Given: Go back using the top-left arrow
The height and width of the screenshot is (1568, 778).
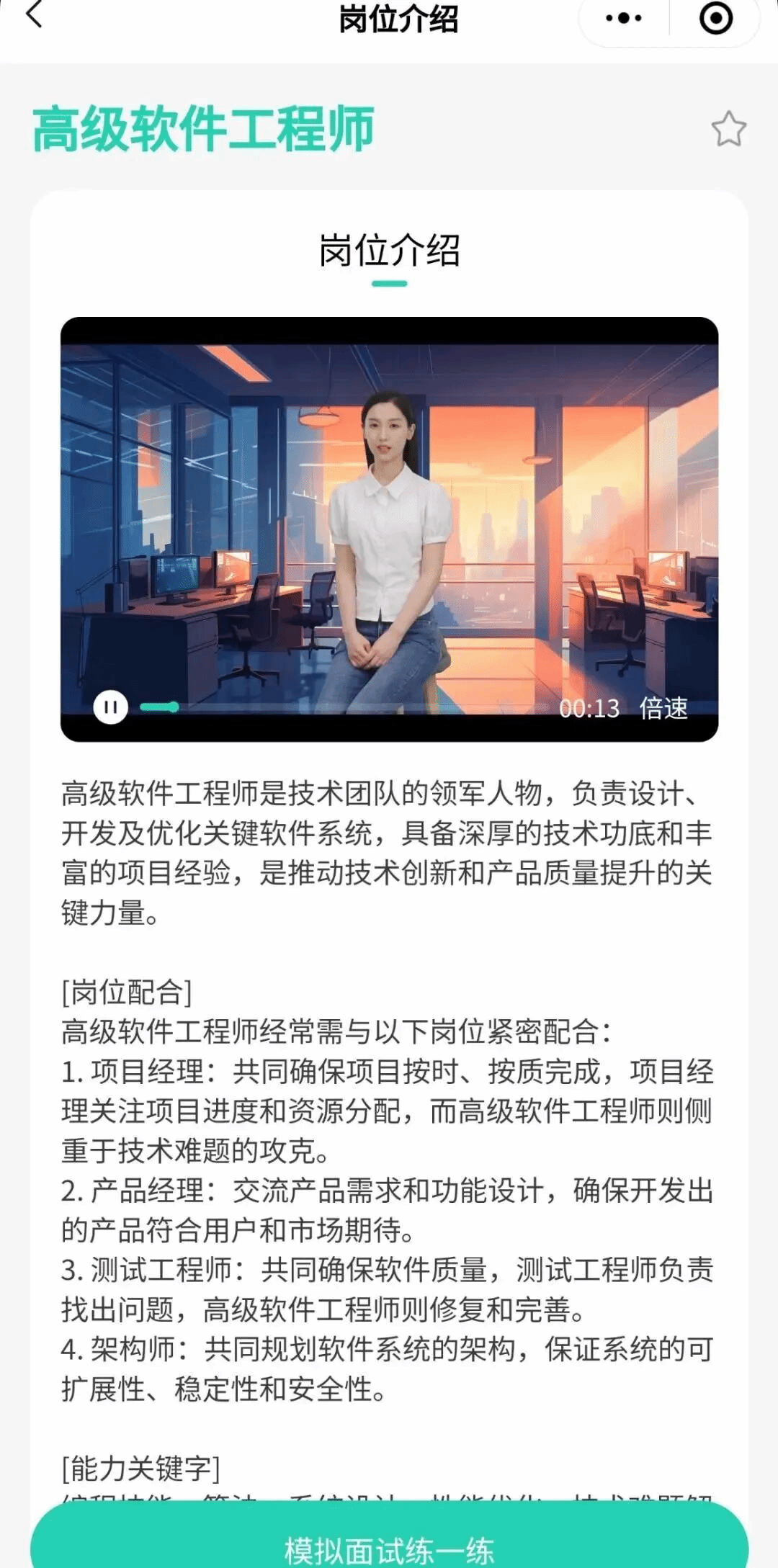Looking at the screenshot, I should pos(34,14).
